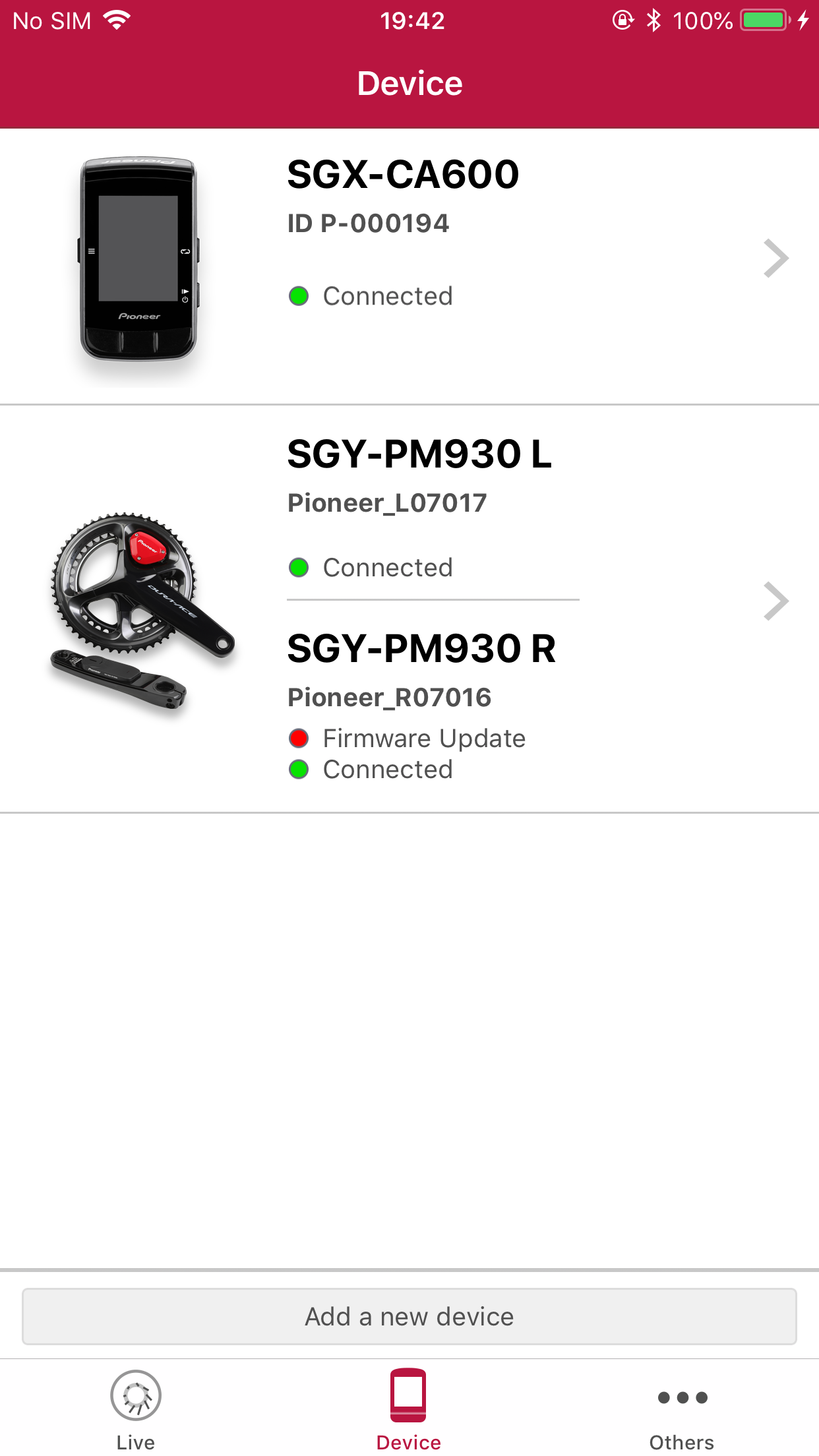819x1456 pixels.
Task: Tap the Connected label under SGX-CA600
Action: [x=387, y=296]
